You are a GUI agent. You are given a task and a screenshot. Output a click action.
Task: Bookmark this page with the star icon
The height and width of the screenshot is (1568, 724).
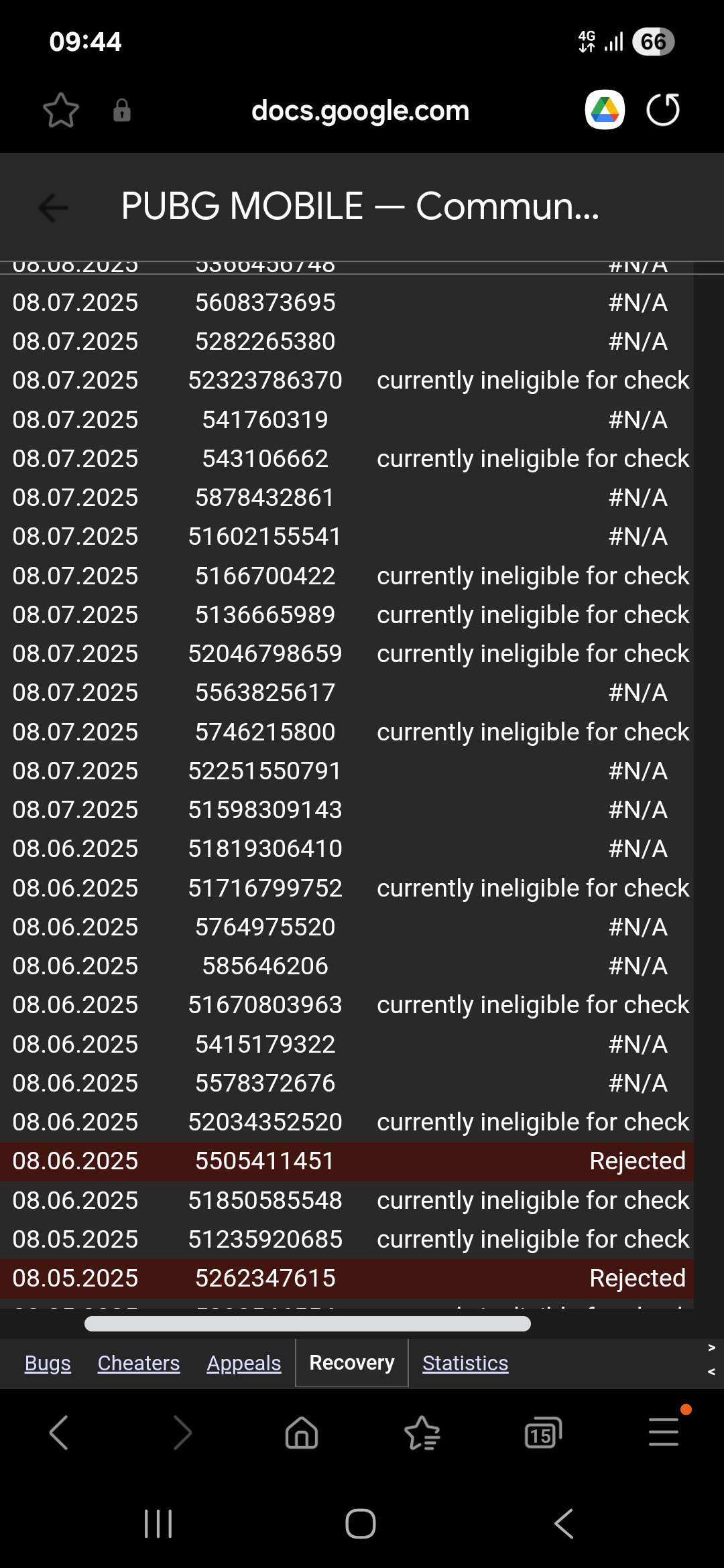point(61,111)
